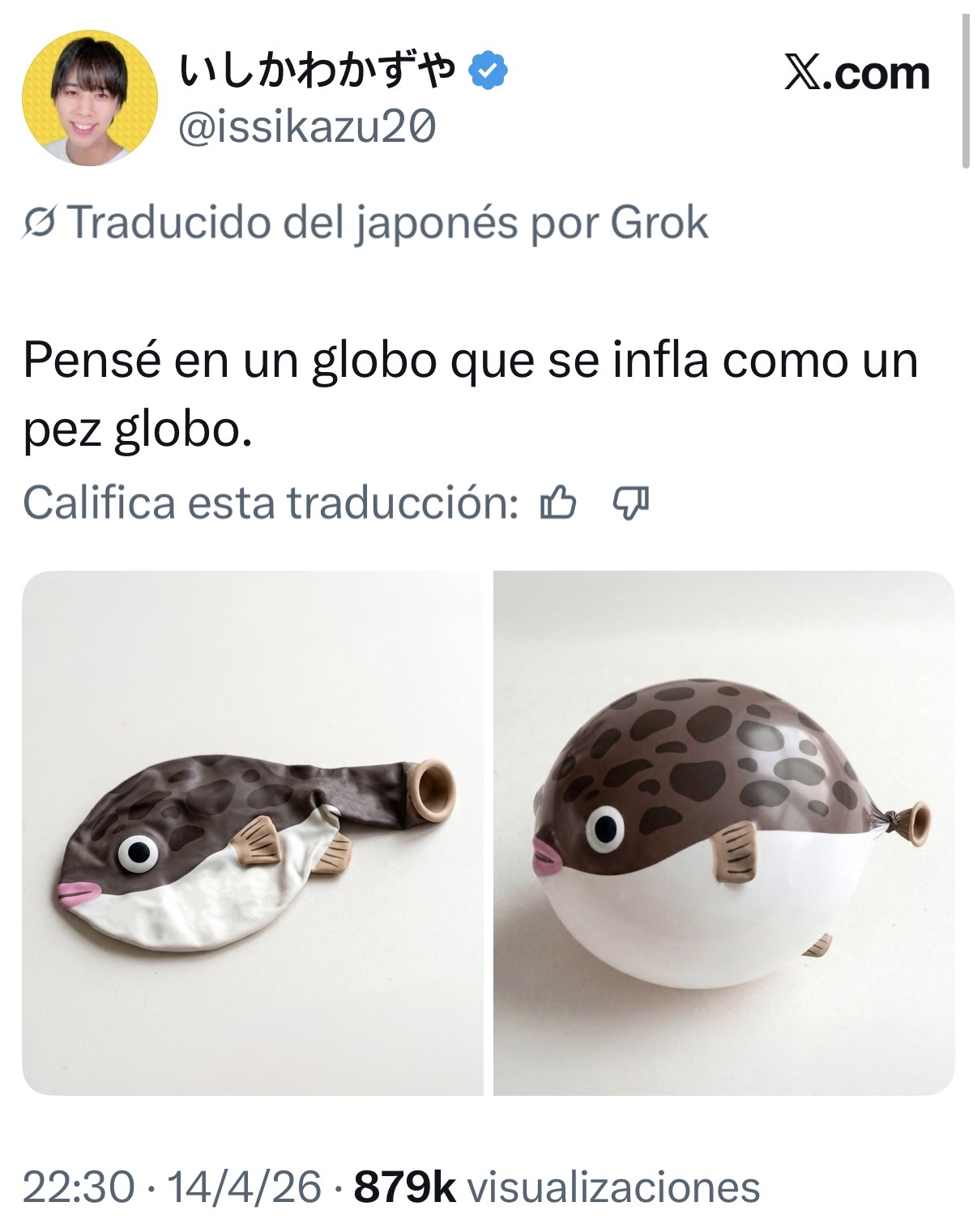The width and height of the screenshot is (977, 1232).
Task: Open いしかわかずや's profile picture
Action: (89, 98)
